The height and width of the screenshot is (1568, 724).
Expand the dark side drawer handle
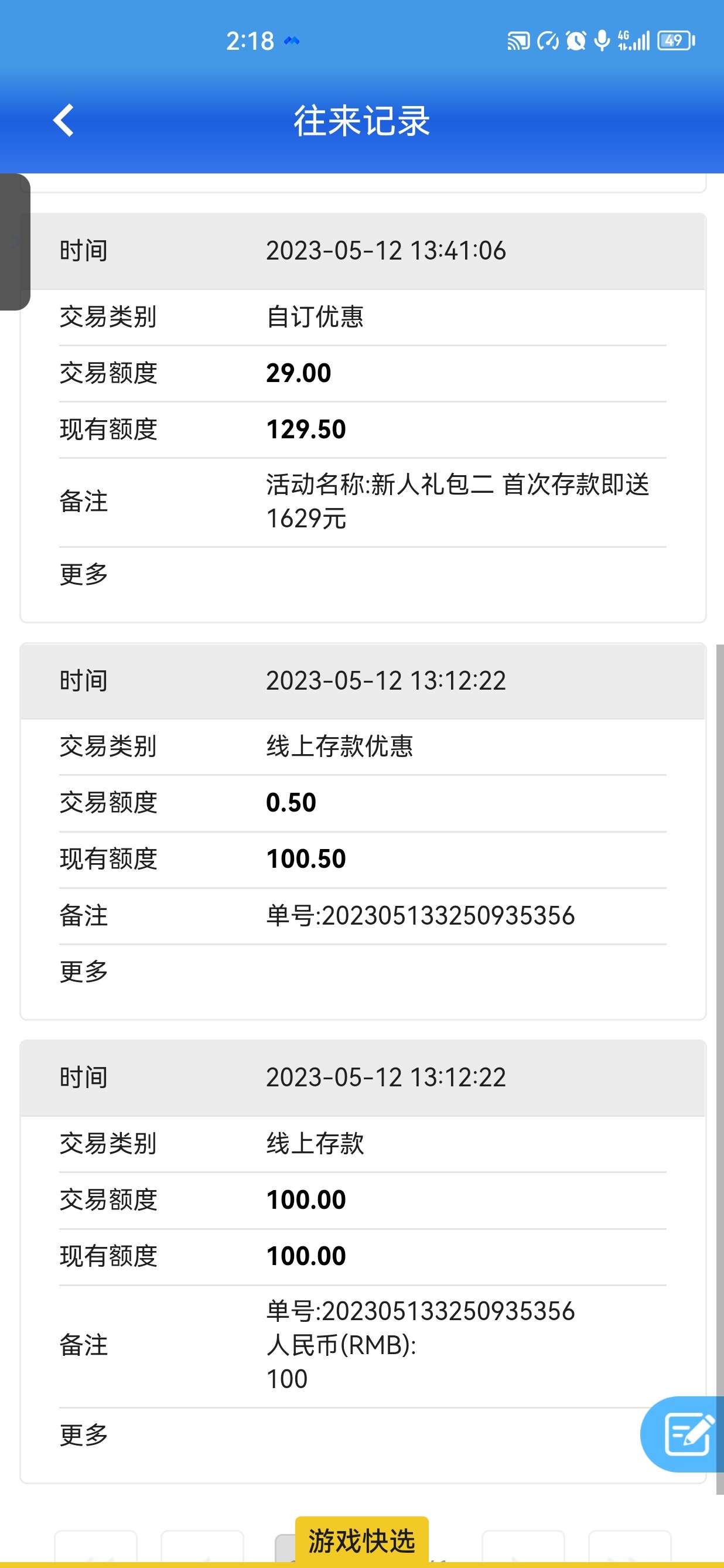pyautogui.click(x=15, y=242)
